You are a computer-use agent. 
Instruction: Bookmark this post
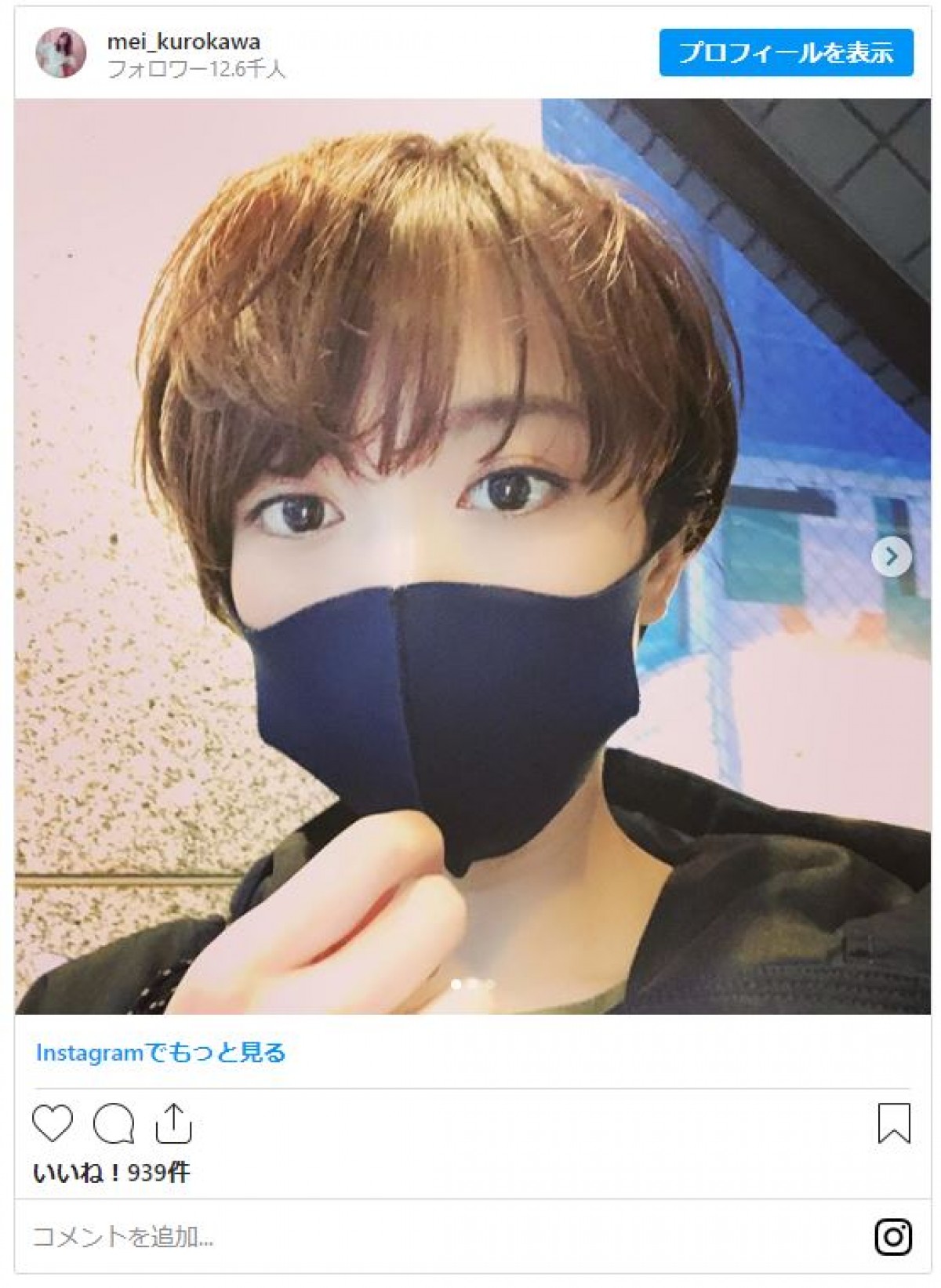tap(893, 1123)
